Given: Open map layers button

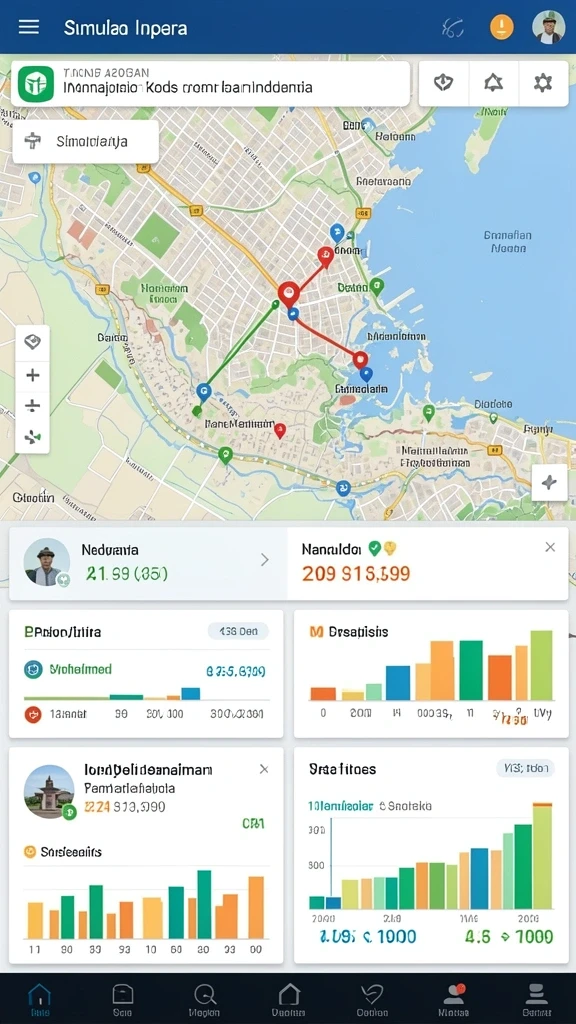Looking at the screenshot, I should 32,342.
